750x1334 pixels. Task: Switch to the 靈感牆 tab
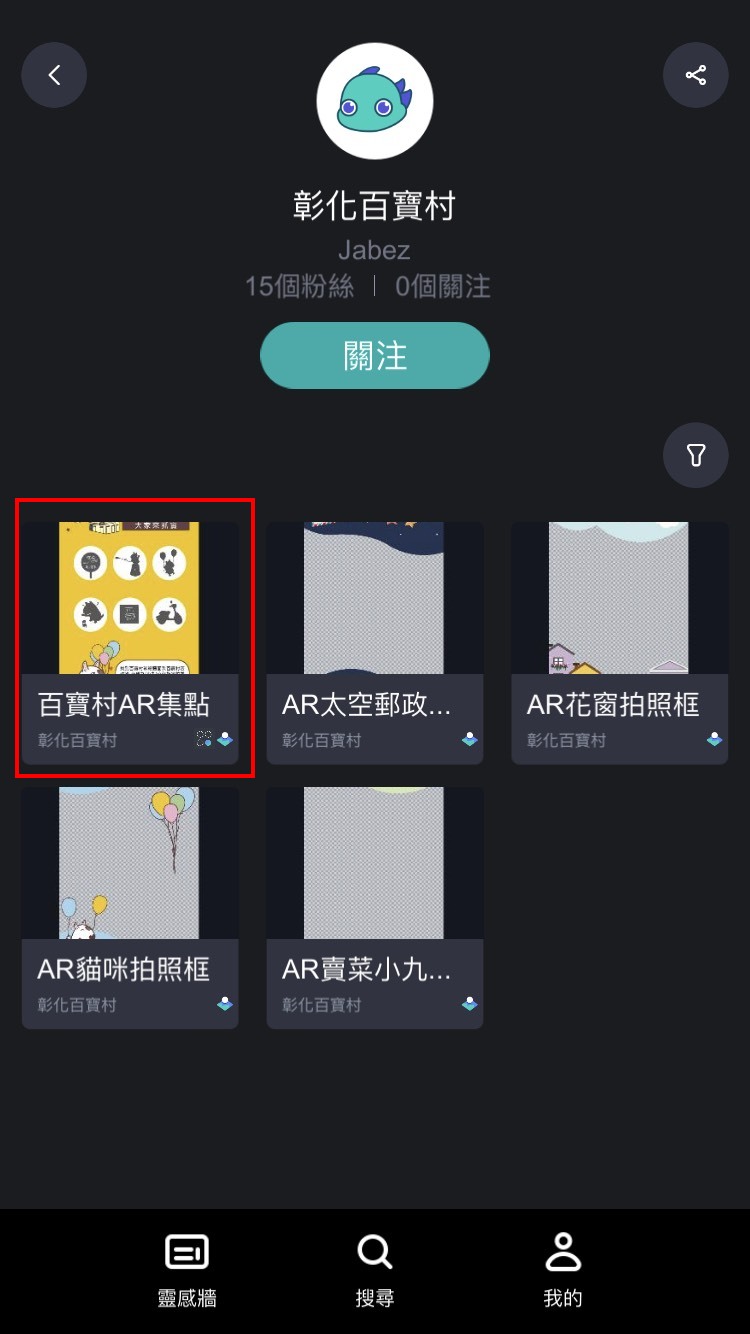pyautogui.click(x=187, y=1270)
